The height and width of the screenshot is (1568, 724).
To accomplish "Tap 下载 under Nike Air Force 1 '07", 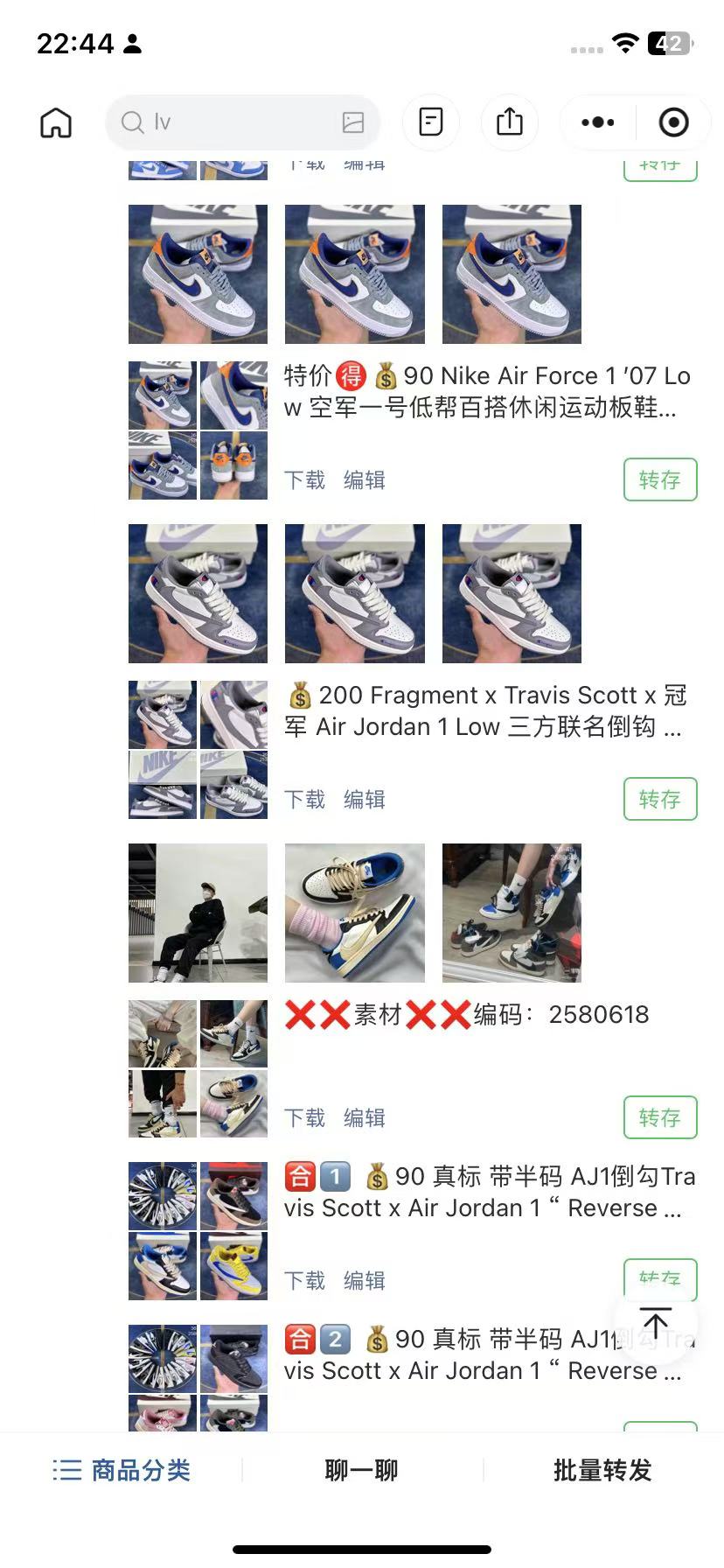I will [304, 480].
